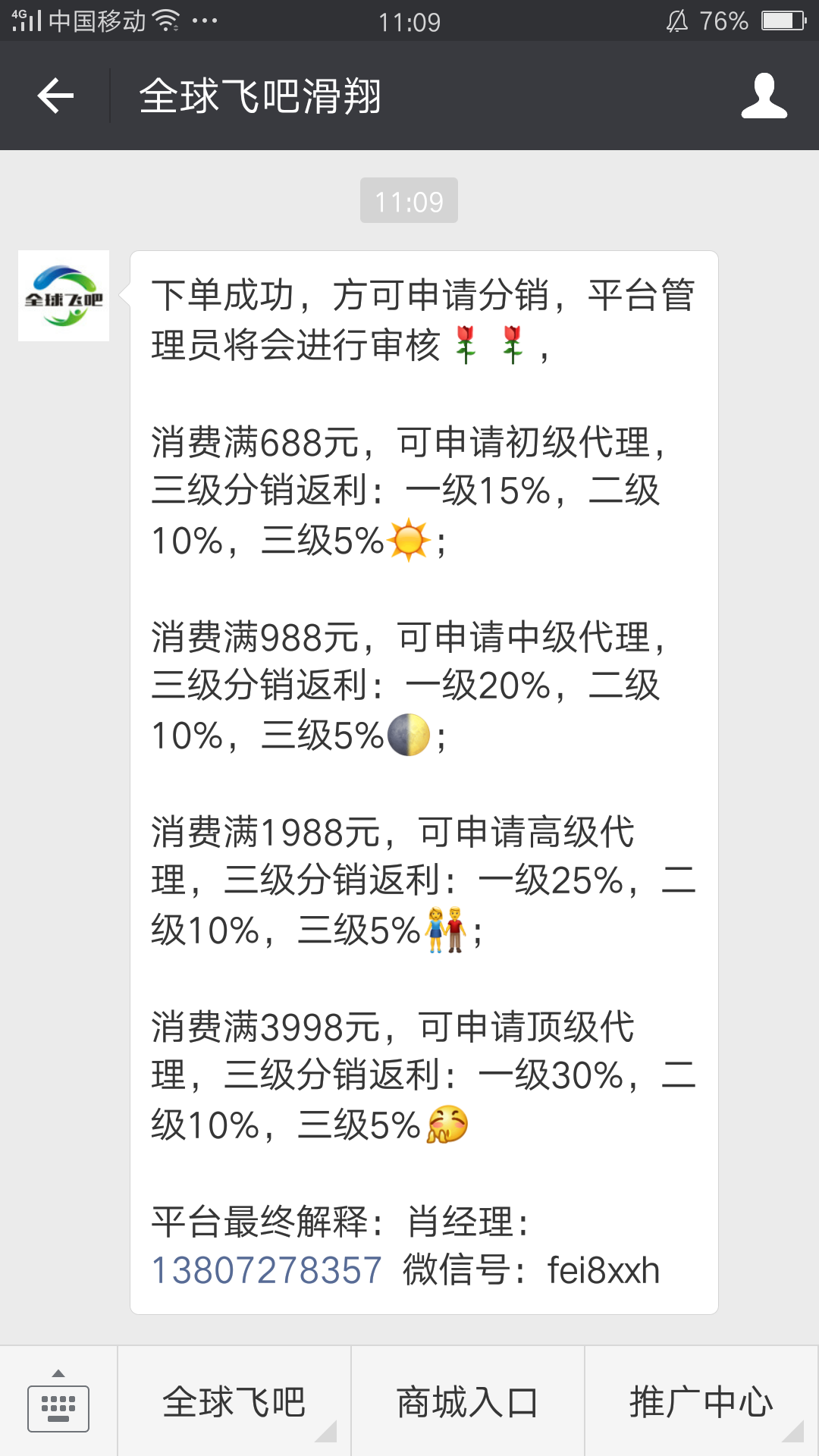The height and width of the screenshot is (1456, 819).
Task: Tap the 全球飞吧 account avatar
Action: tap(64, 296)
